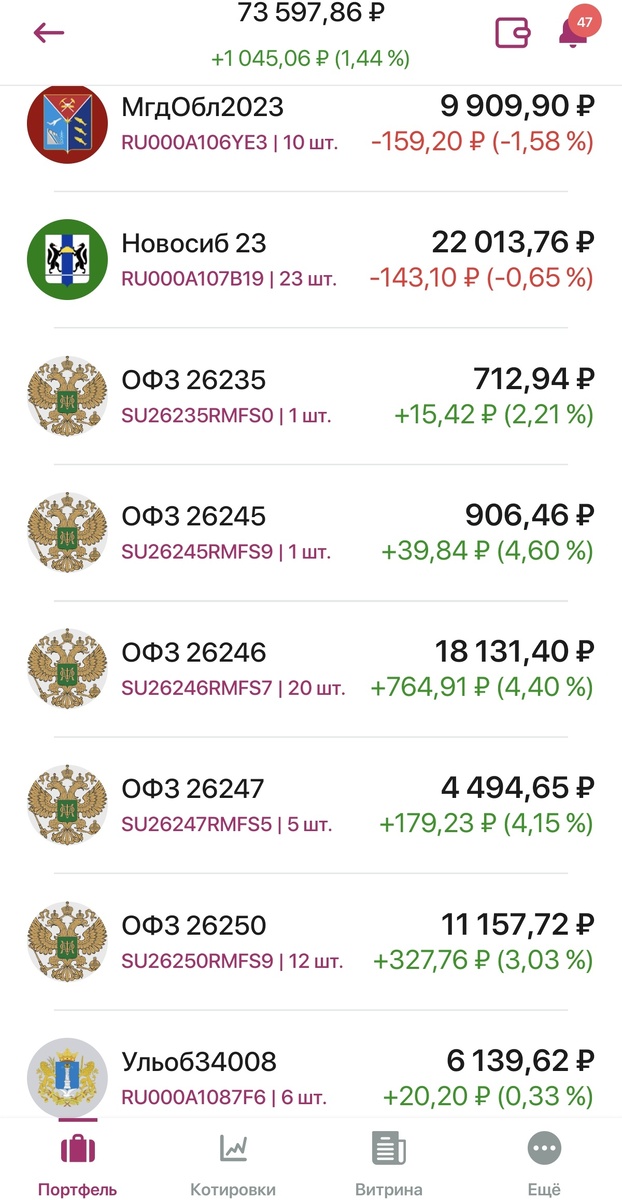Open the ОФЗ 26246 position
Viewport: 622px width, 1200px height.
310,669
